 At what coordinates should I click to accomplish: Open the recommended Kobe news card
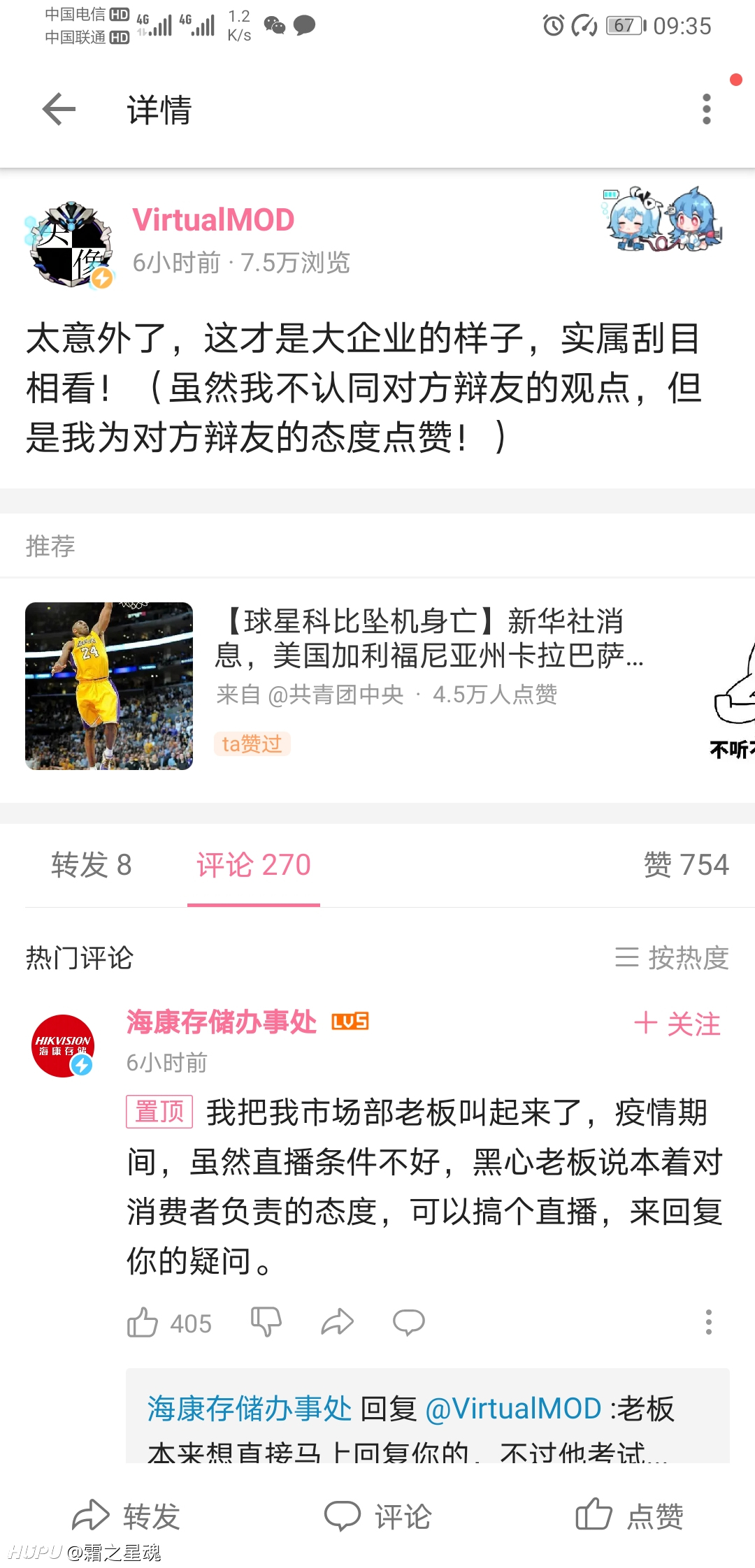coord(377,686)
